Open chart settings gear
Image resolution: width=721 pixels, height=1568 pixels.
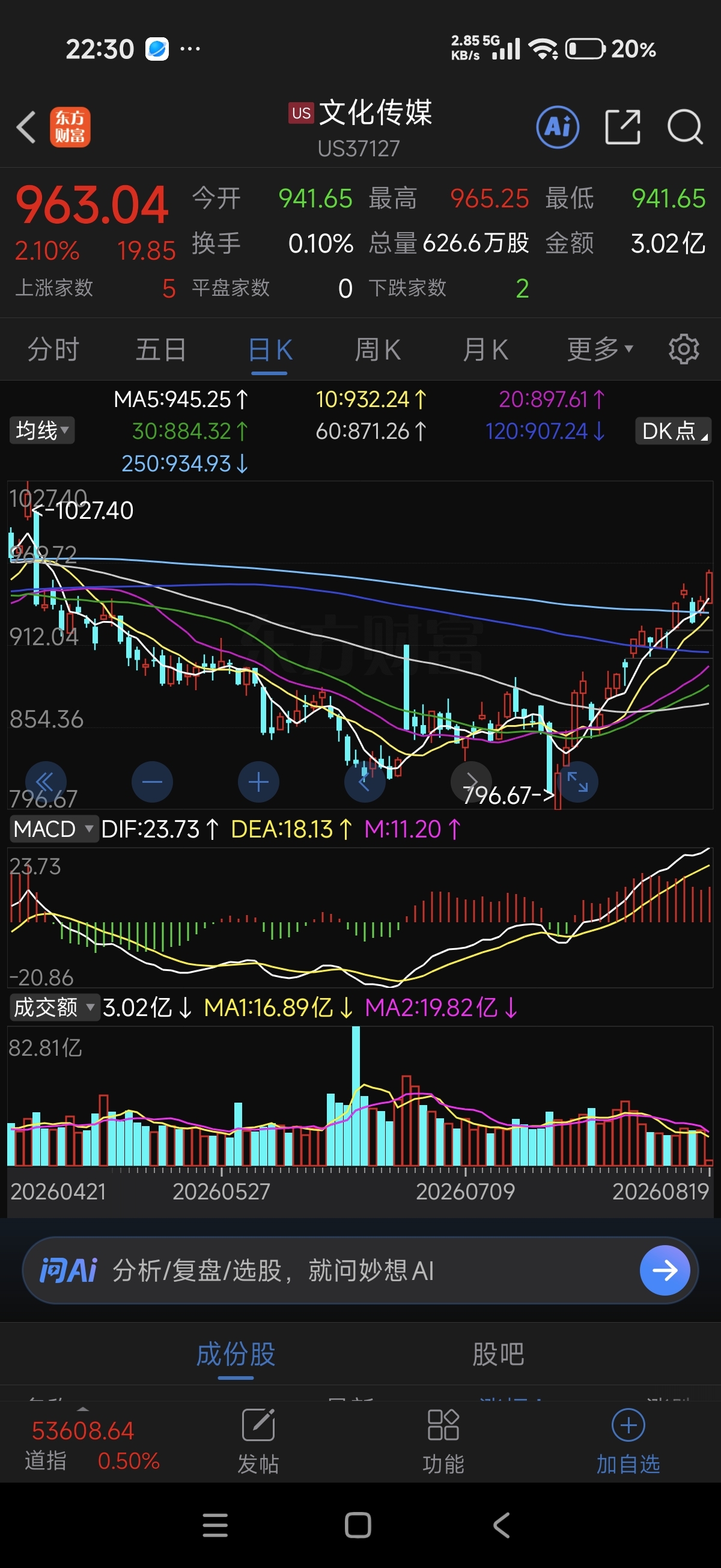(x=684, y=349)
